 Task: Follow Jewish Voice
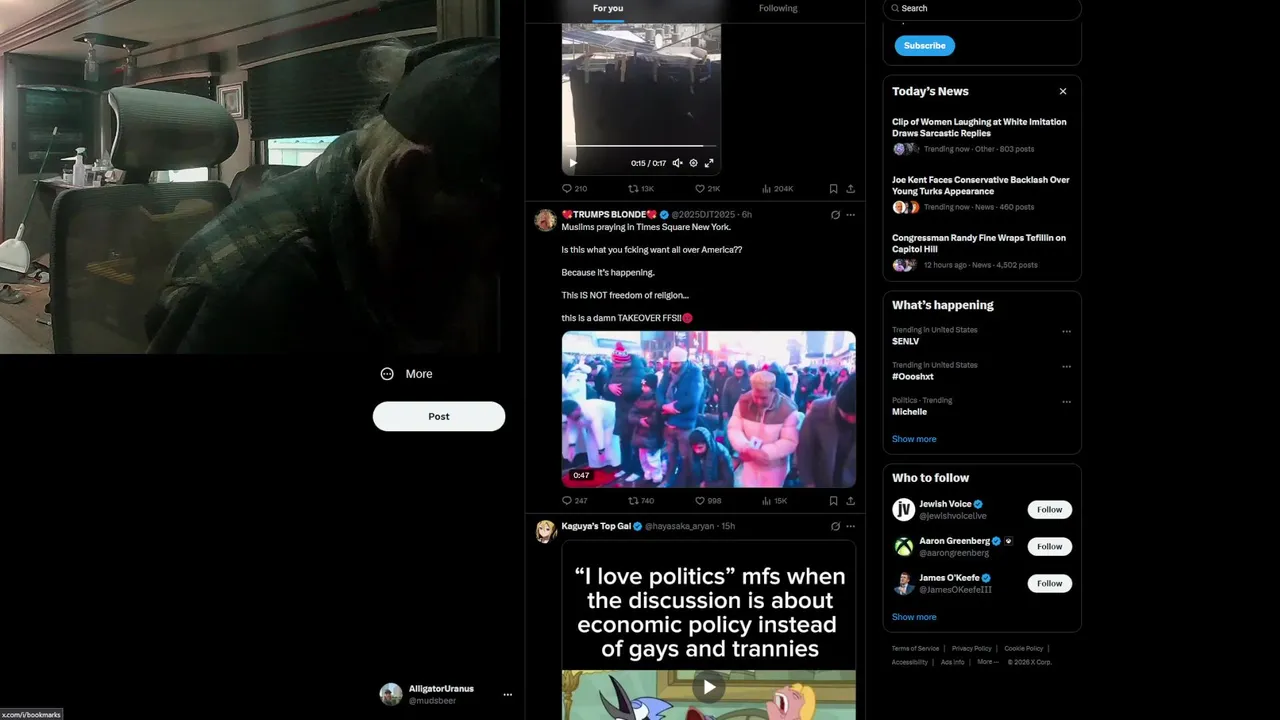click(x=1049, y=510)
